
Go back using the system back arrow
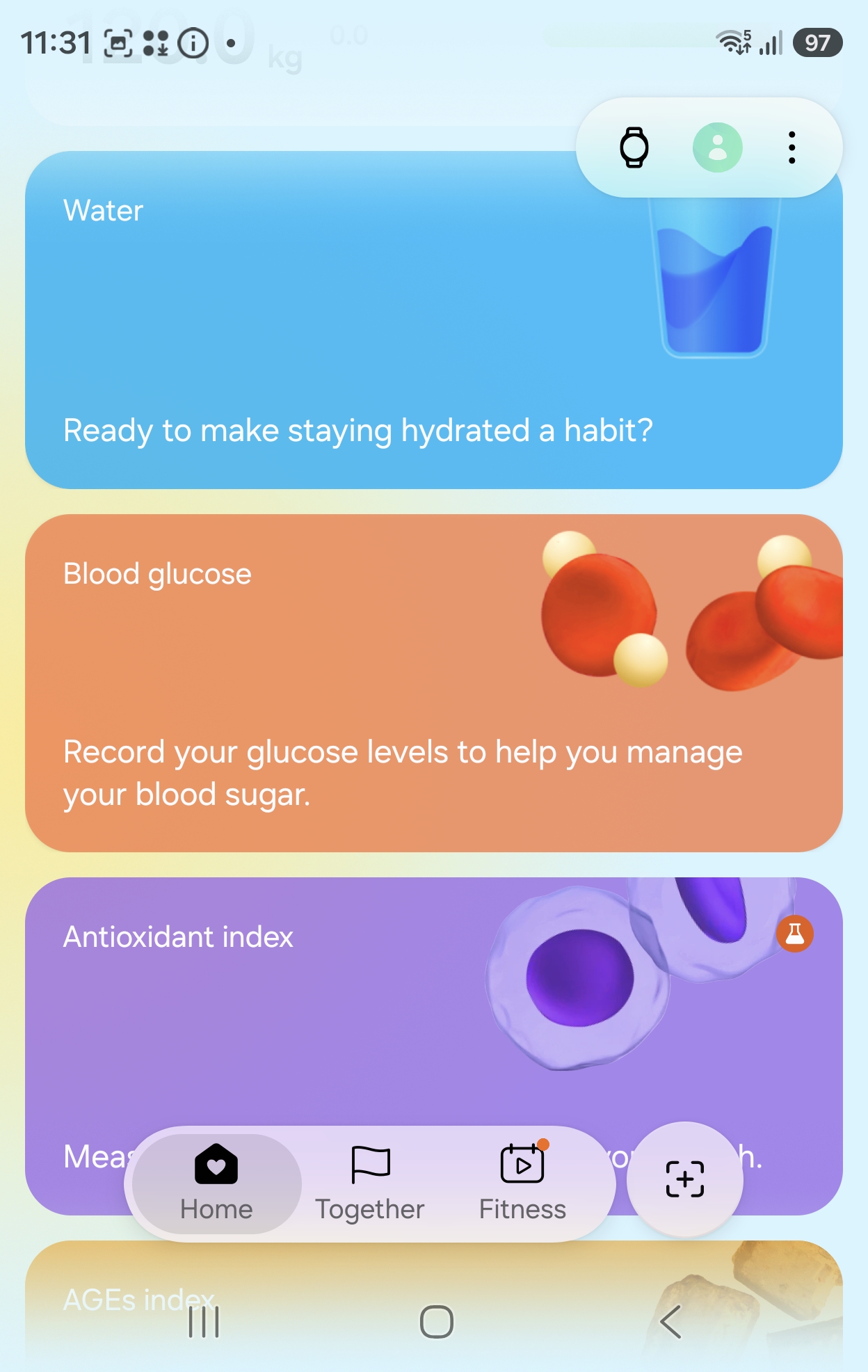(670, 1322)
